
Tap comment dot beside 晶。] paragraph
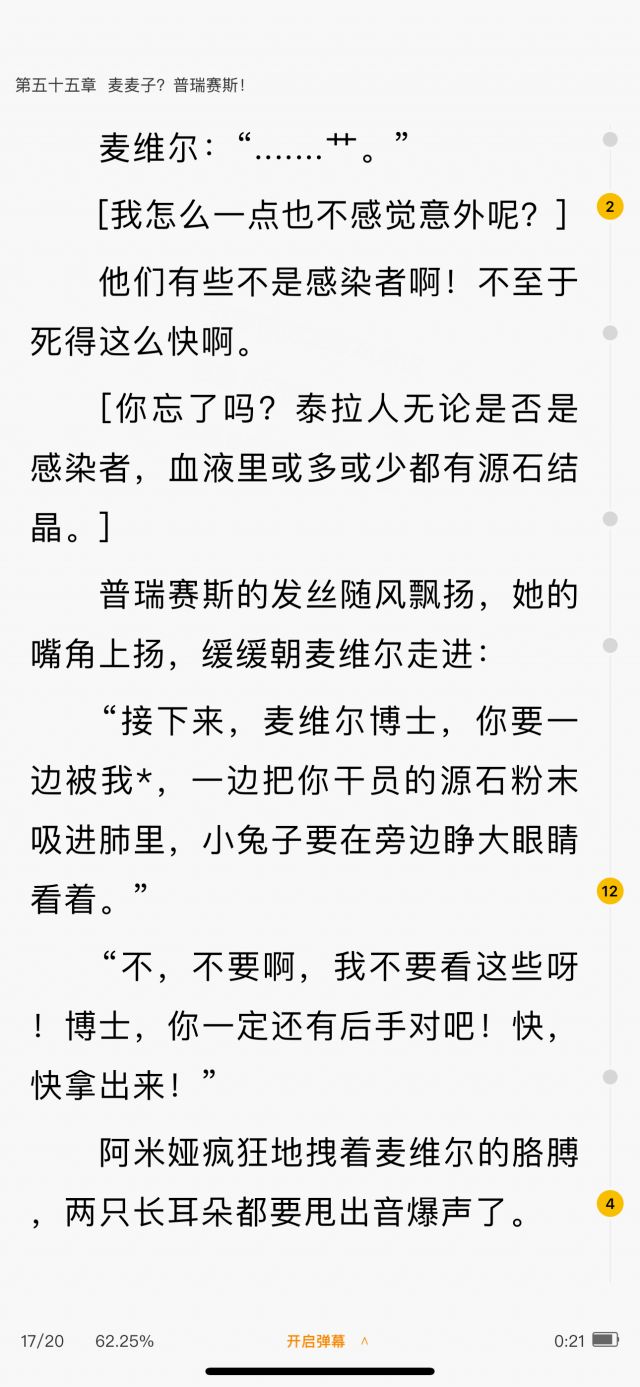[x=610, y=519]
